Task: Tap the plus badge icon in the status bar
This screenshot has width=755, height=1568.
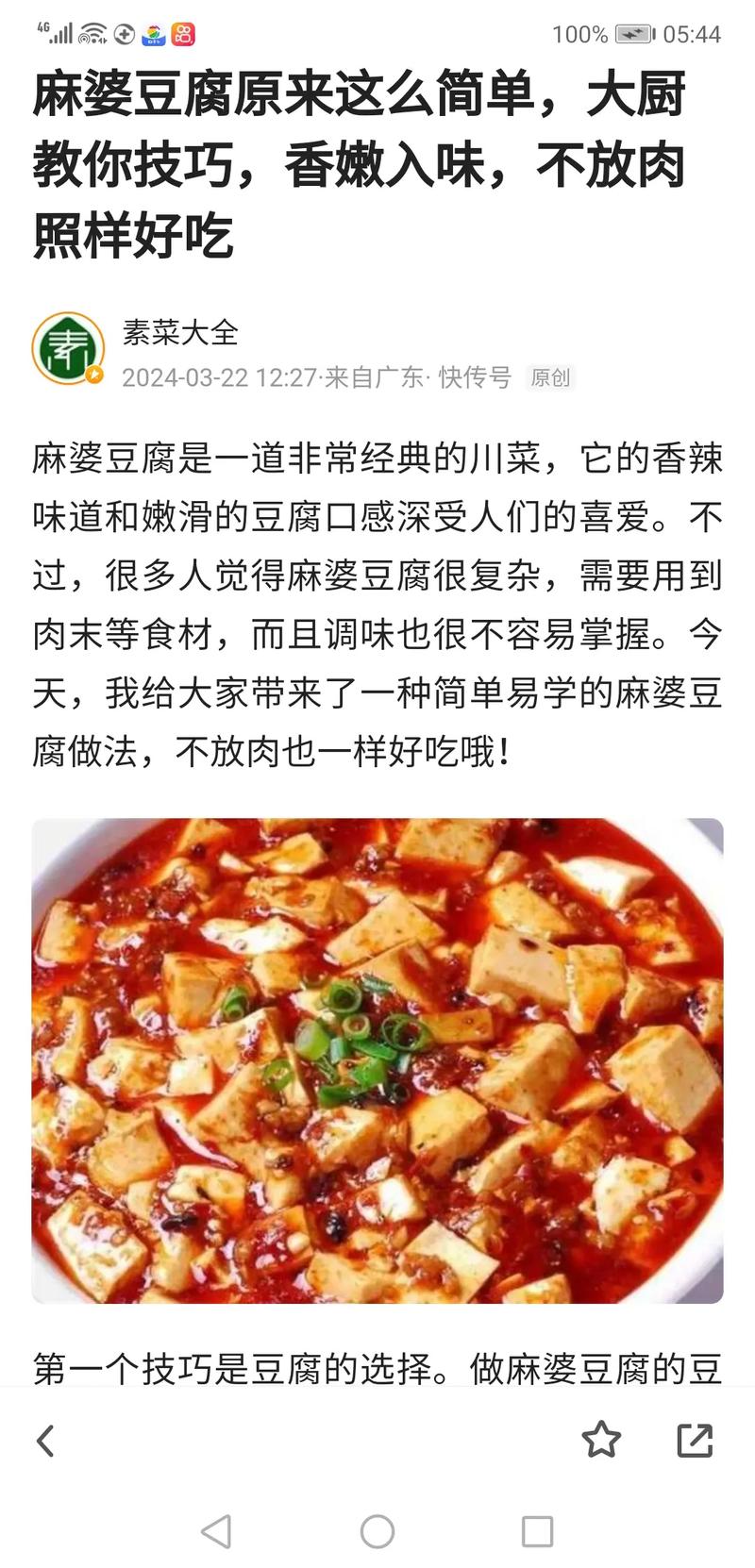Action: pos(123,33)
